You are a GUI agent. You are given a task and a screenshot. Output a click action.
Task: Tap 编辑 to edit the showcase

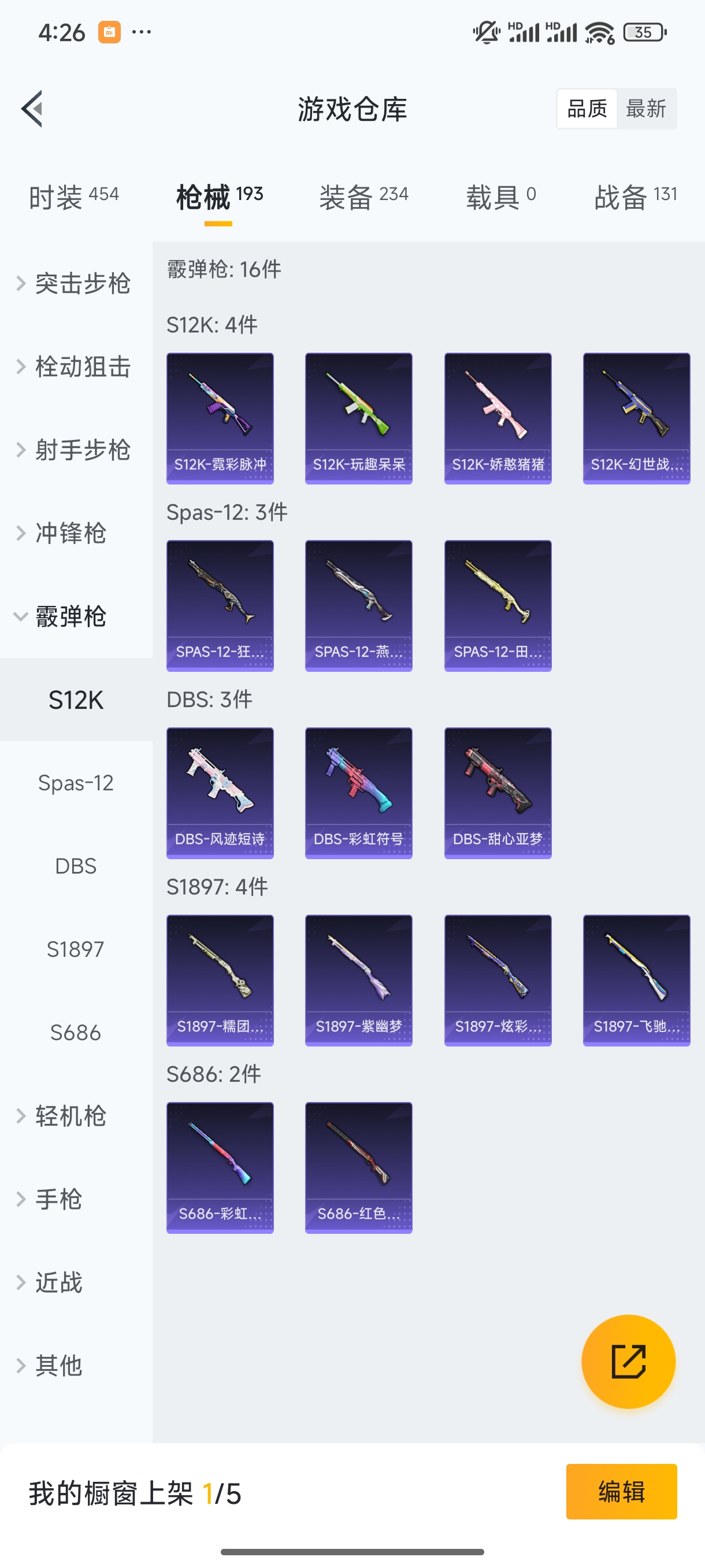(x=621, y=1491)
